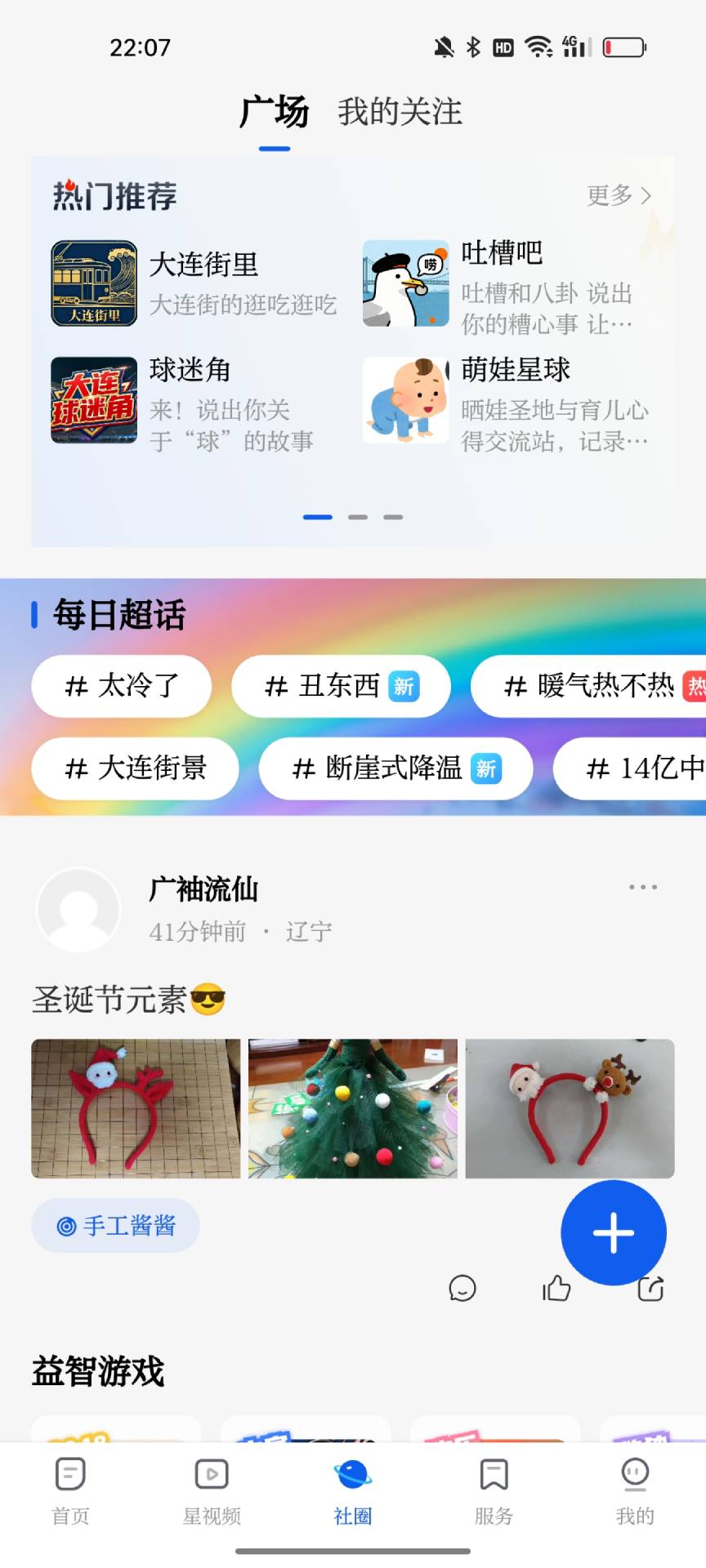This screenshot has width=706, height=1568.
Task: Open the #太冷了 topic
Action: (x=120, y=686)
